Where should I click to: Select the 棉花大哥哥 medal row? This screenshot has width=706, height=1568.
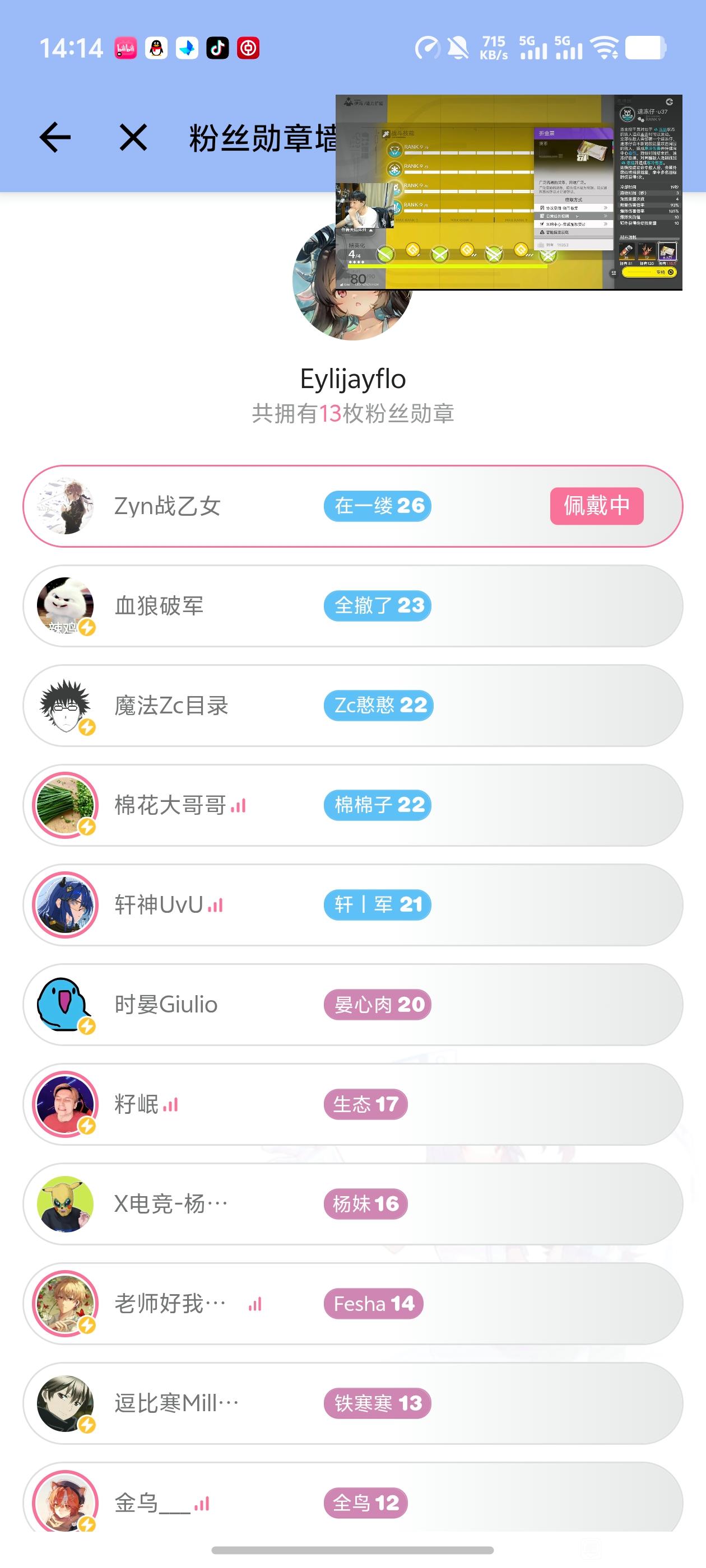tap(352, 805)
